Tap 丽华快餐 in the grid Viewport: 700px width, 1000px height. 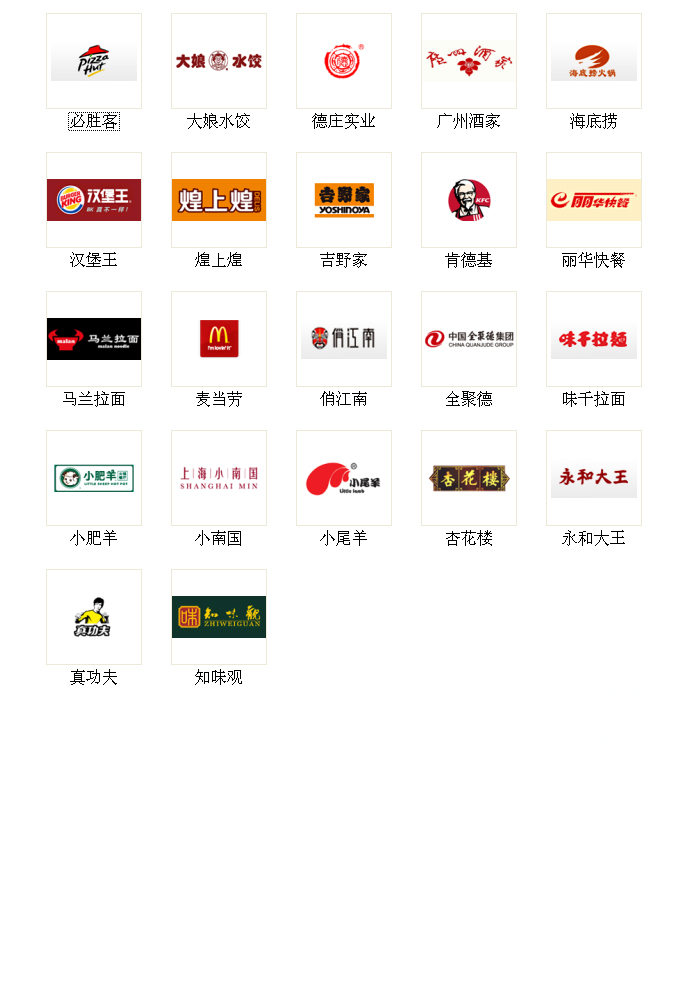(x=594, y=200)
